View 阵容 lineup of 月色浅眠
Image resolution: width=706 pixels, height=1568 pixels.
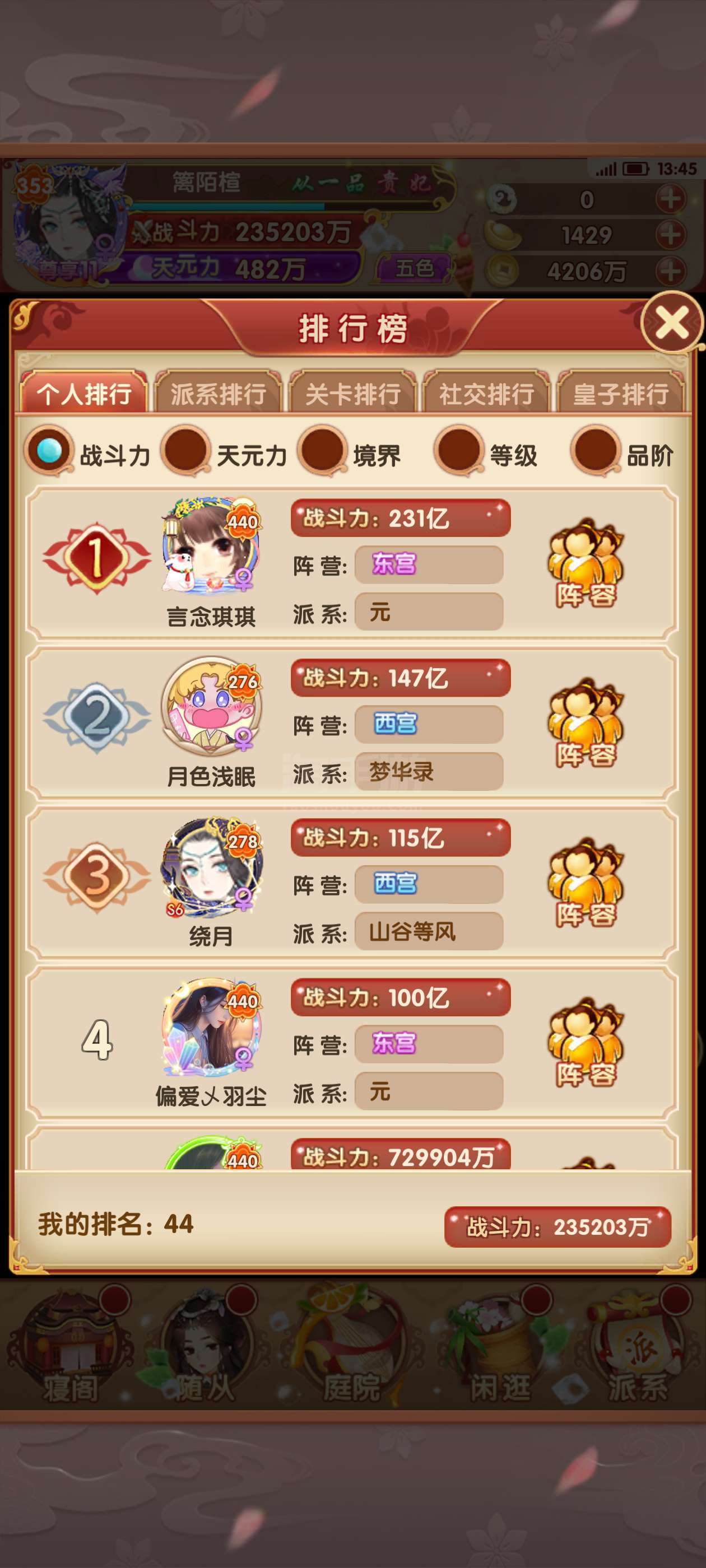coord(586,723)
